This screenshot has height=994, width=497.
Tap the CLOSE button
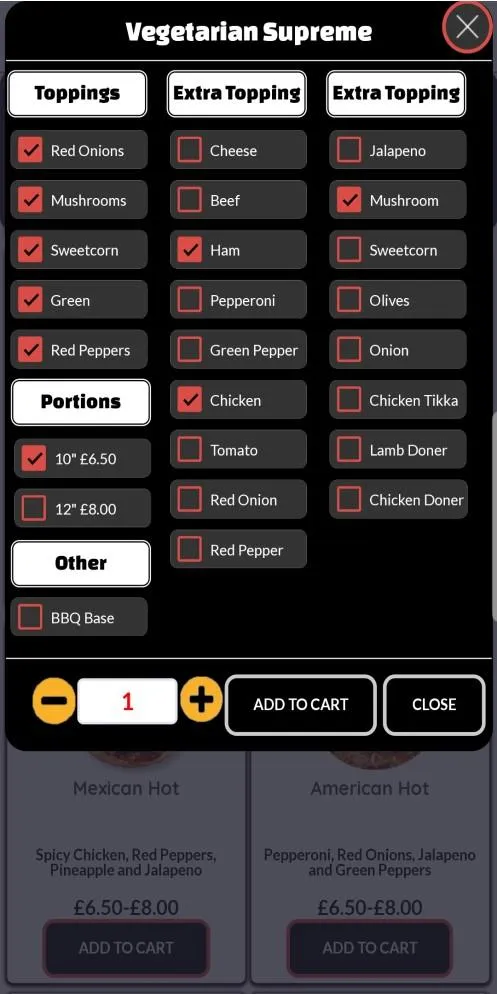434,704
